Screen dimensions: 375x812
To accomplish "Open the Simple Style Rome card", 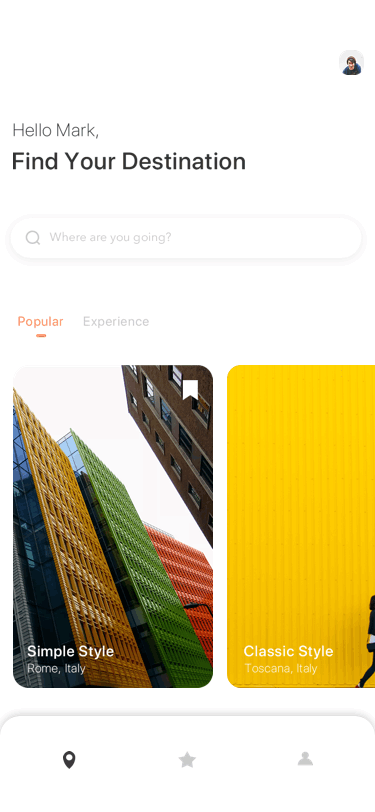I will [113, 526].
